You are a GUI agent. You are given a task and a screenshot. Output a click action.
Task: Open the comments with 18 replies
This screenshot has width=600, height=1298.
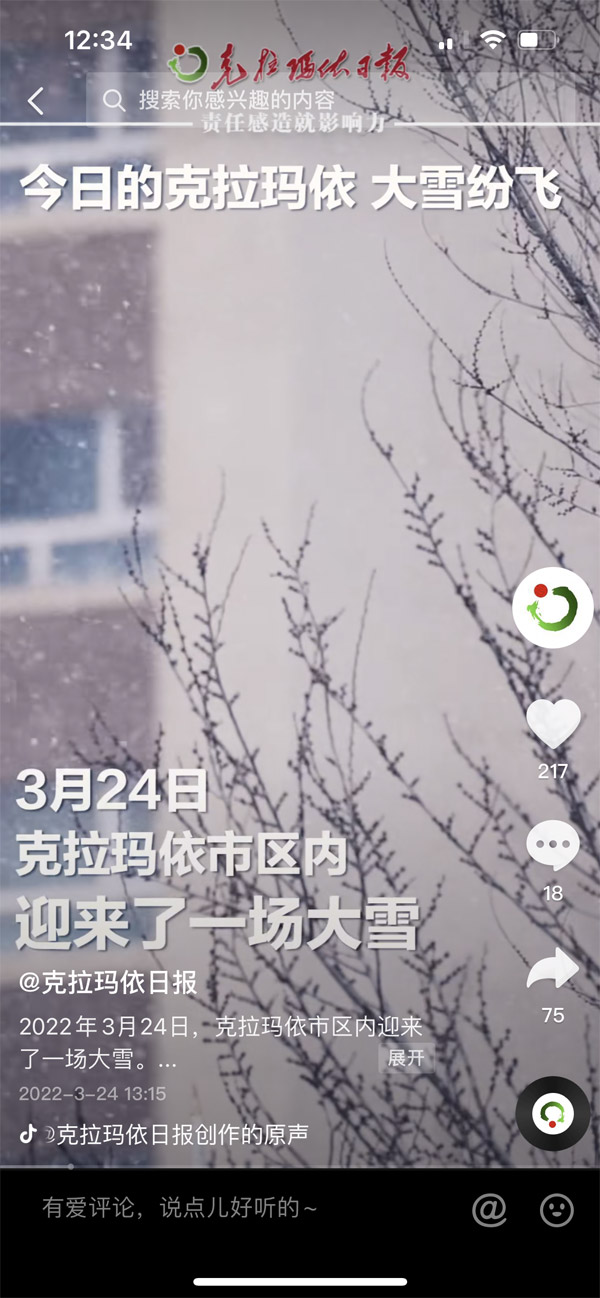click(553, 846)
